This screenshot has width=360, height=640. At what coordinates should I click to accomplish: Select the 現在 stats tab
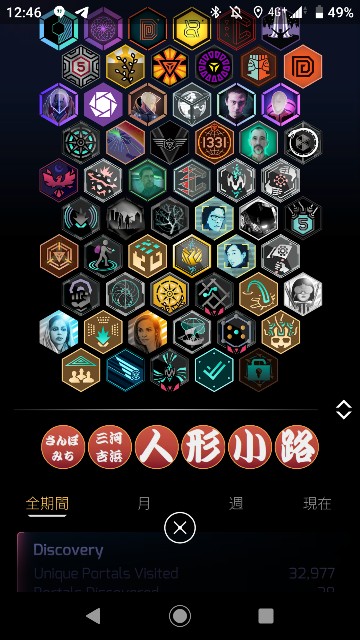click(317, 504)
